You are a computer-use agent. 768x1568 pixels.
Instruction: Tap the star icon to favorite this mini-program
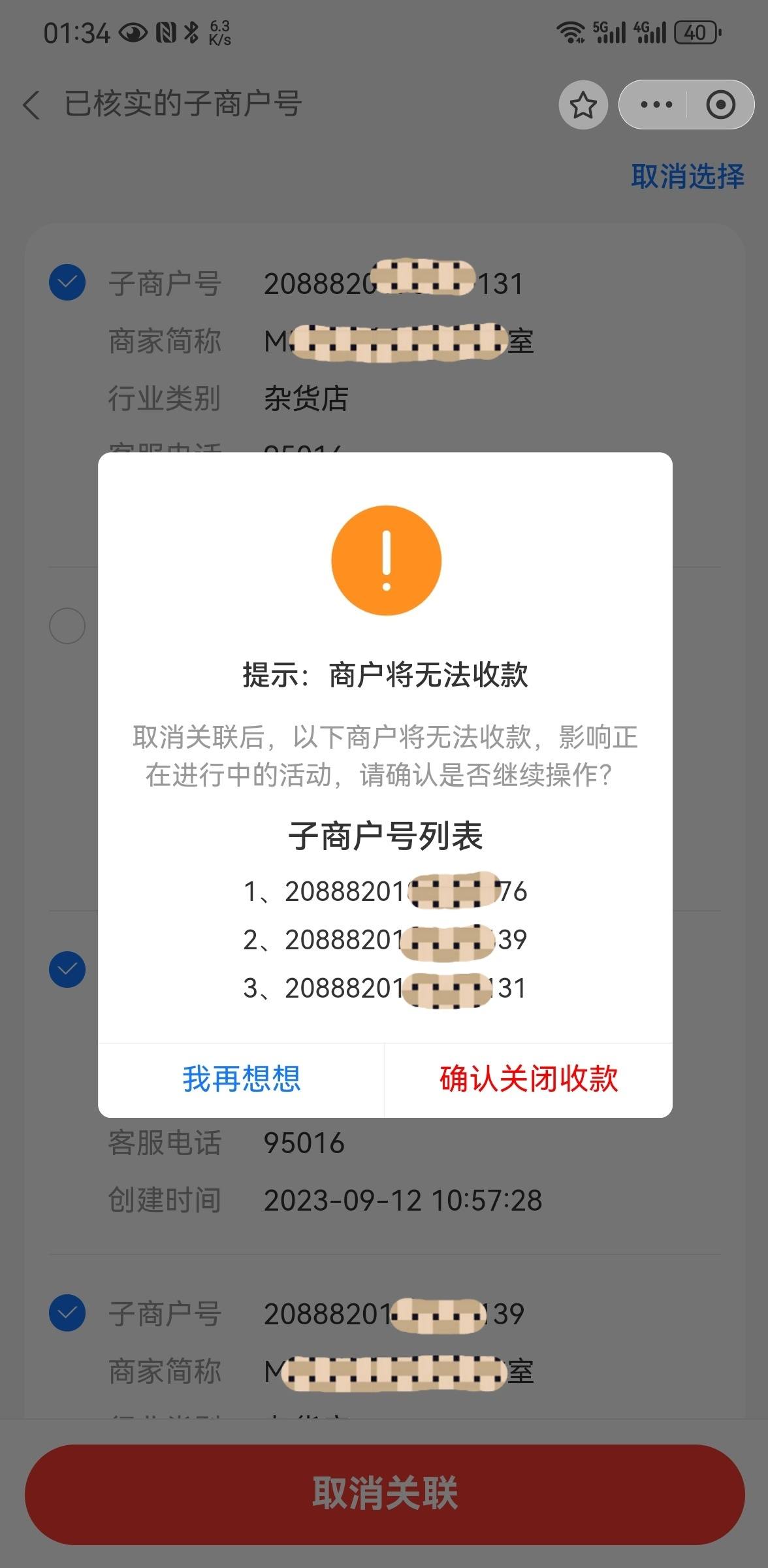coord(583,105)
